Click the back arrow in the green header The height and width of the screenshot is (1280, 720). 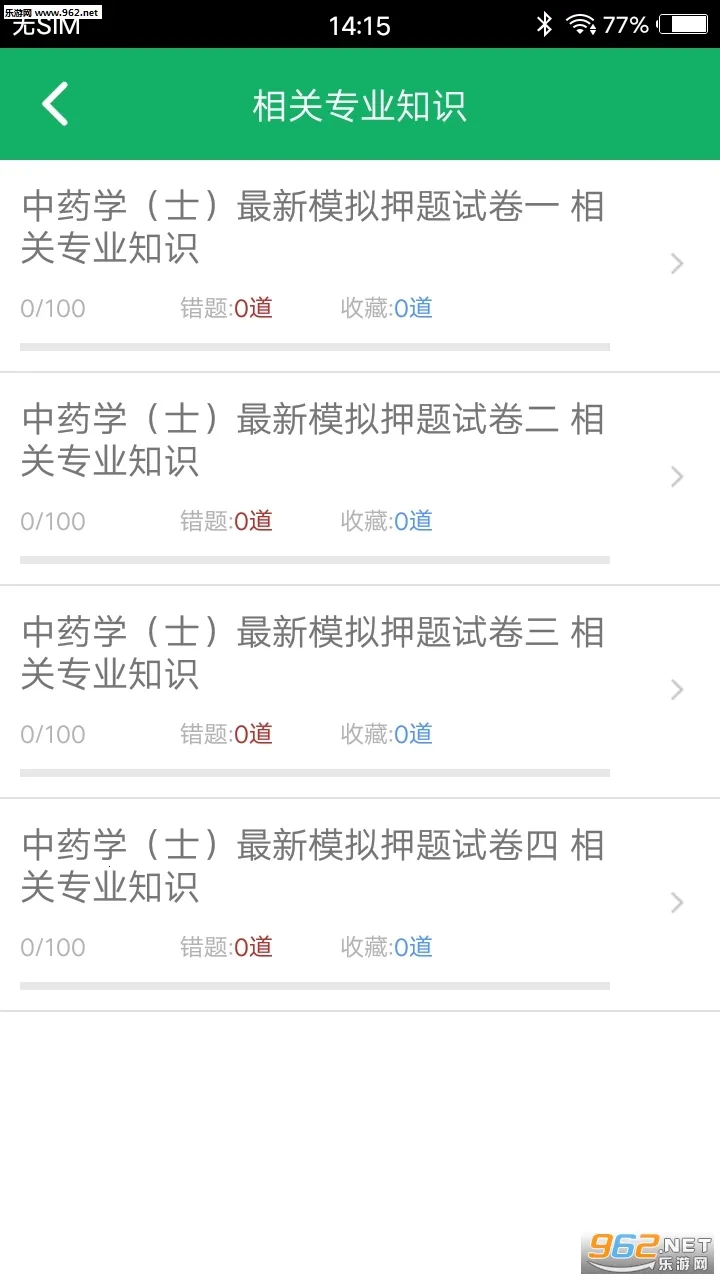click(55, 104)
